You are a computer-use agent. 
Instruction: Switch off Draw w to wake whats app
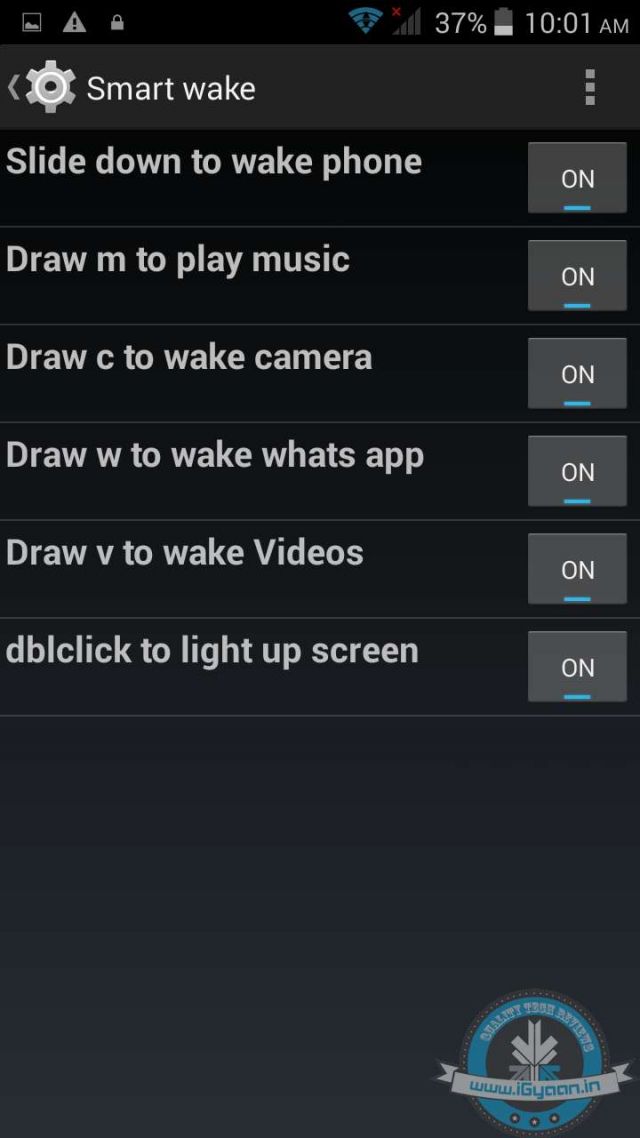pos(577,472)
